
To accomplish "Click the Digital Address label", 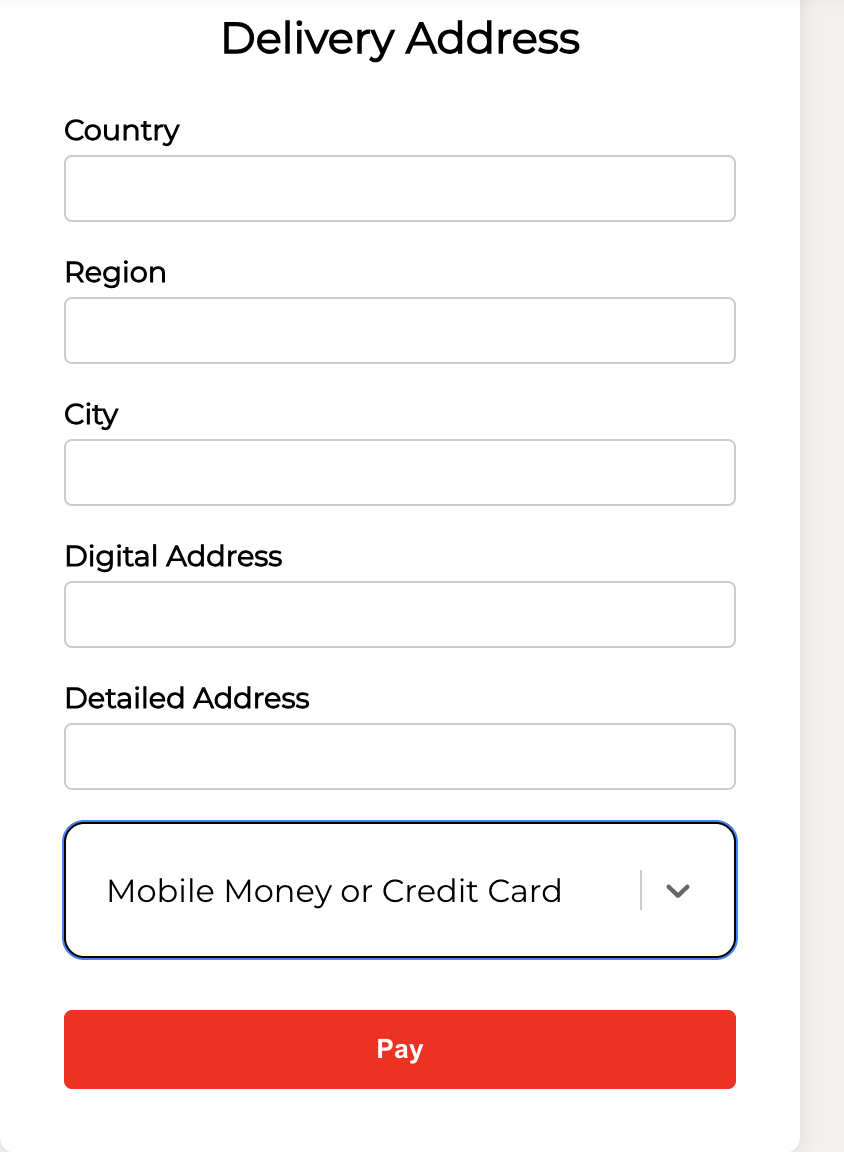I will pos(173,556).
